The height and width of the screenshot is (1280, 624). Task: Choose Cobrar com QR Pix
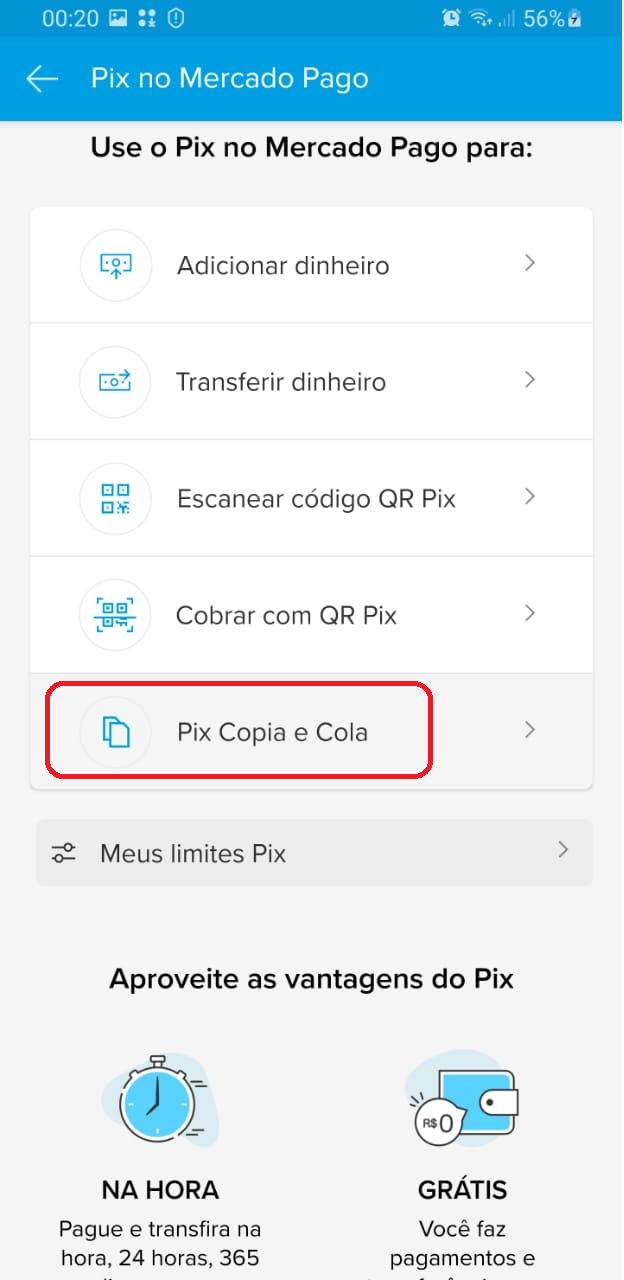[312, 614]
